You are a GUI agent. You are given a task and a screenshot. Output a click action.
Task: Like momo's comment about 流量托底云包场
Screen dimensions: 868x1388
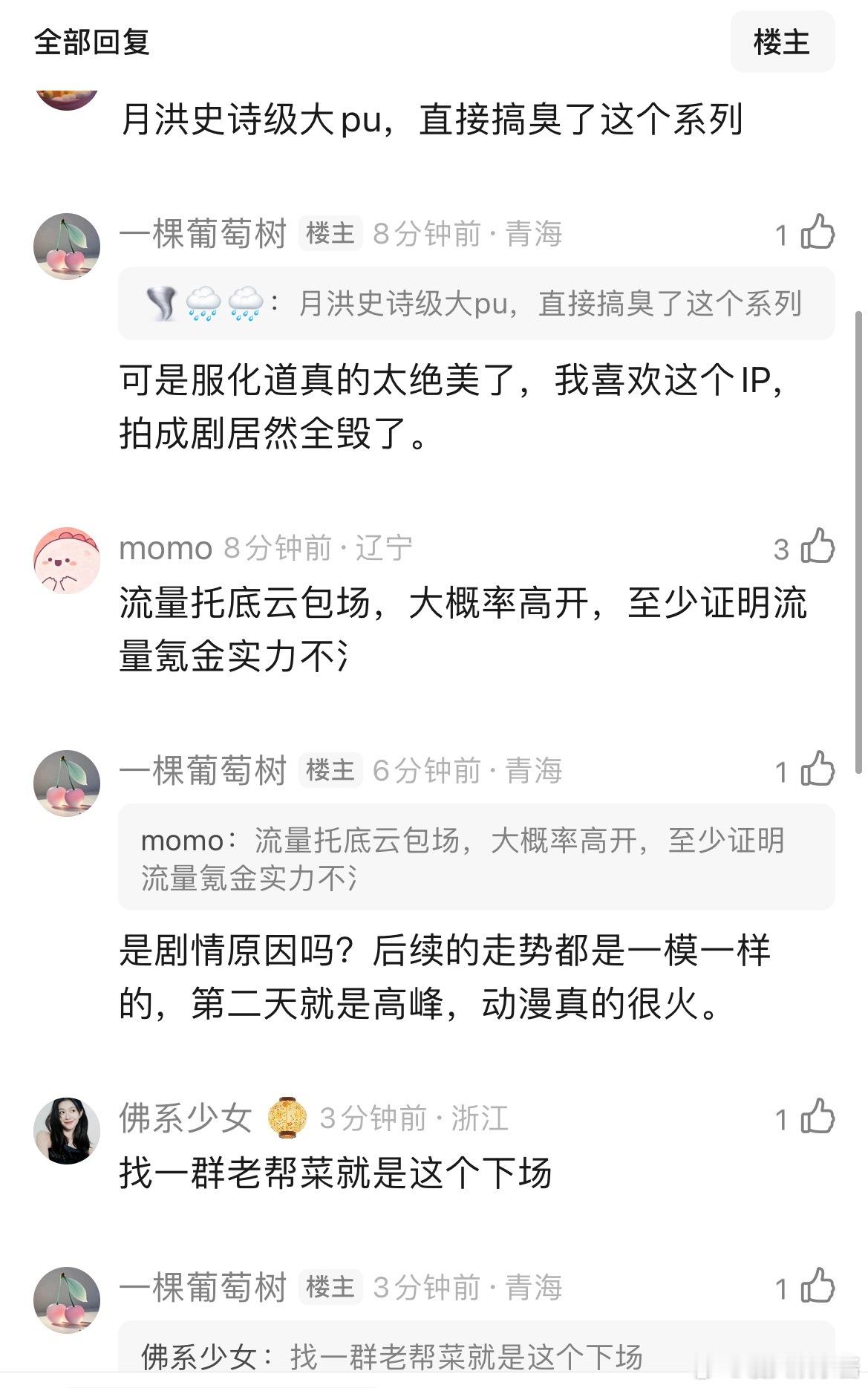click(x=818, y=548)
